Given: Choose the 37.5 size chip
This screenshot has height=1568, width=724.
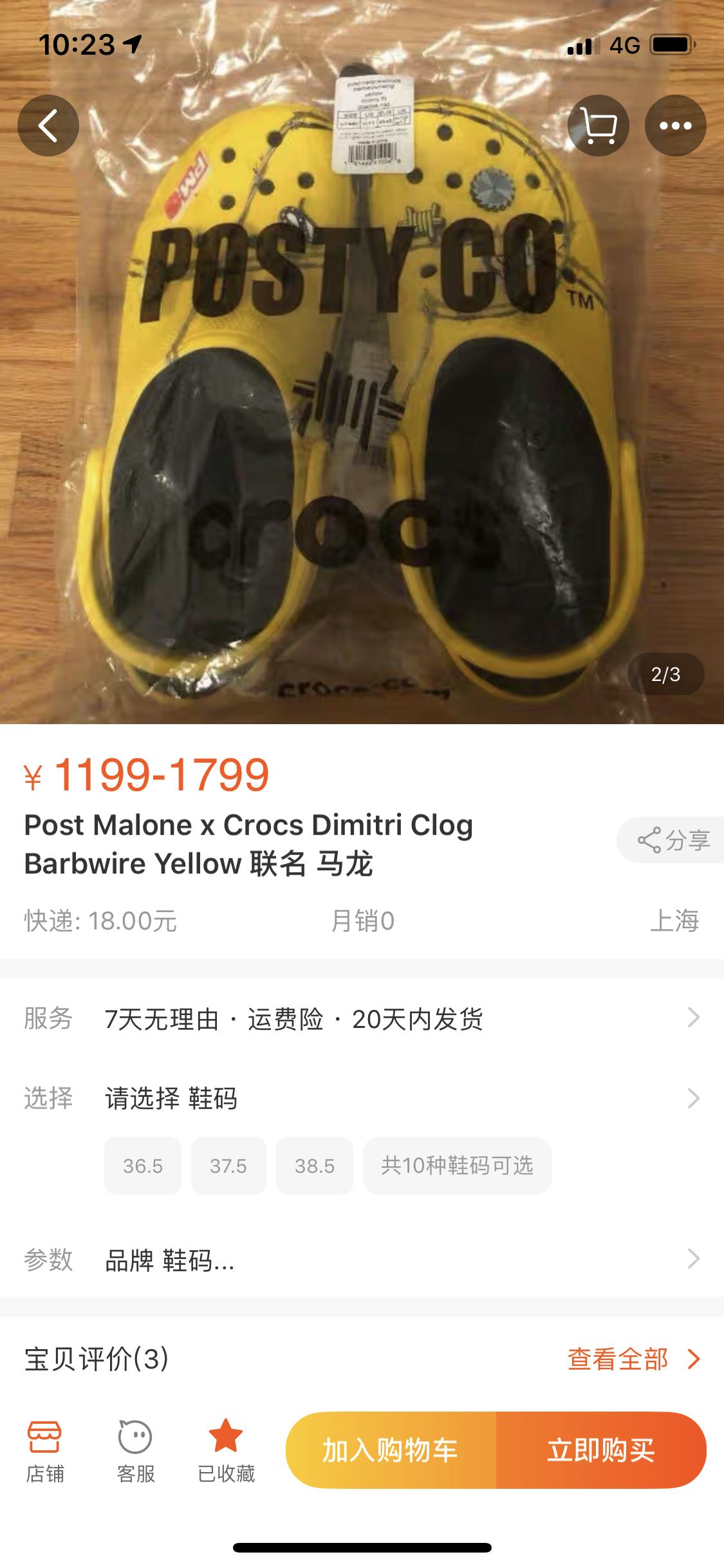Looking at the screenshot, I should [228, 1166].
